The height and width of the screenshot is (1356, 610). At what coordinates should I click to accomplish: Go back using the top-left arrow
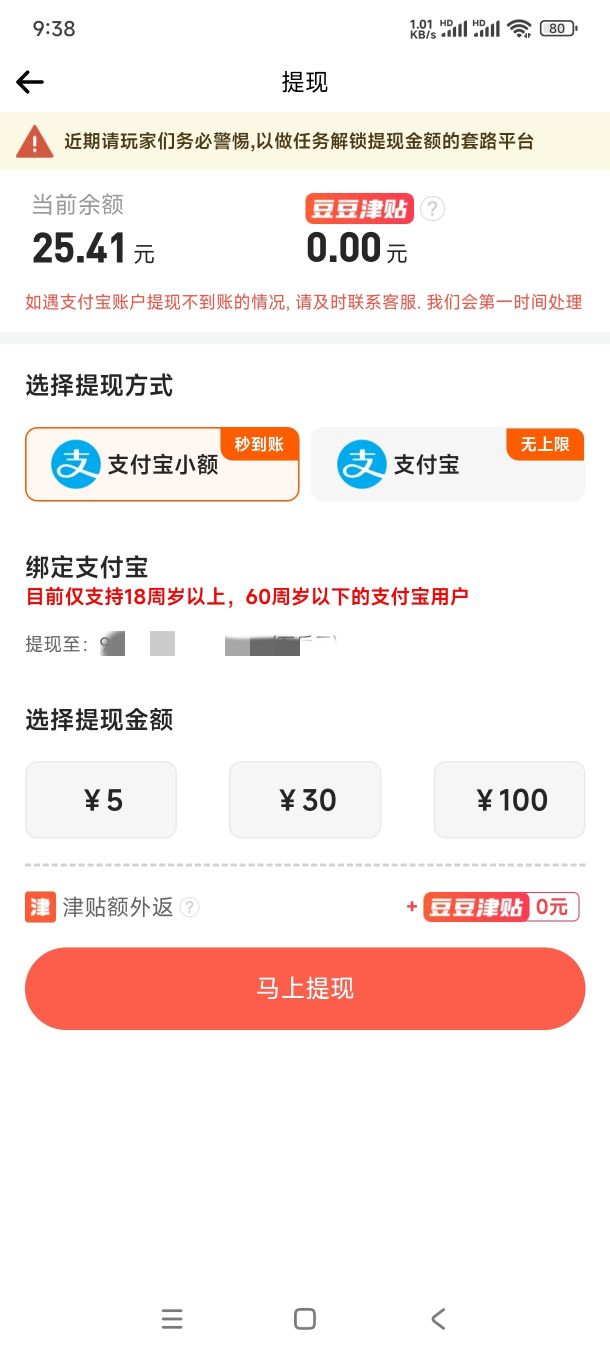[30, 82]
